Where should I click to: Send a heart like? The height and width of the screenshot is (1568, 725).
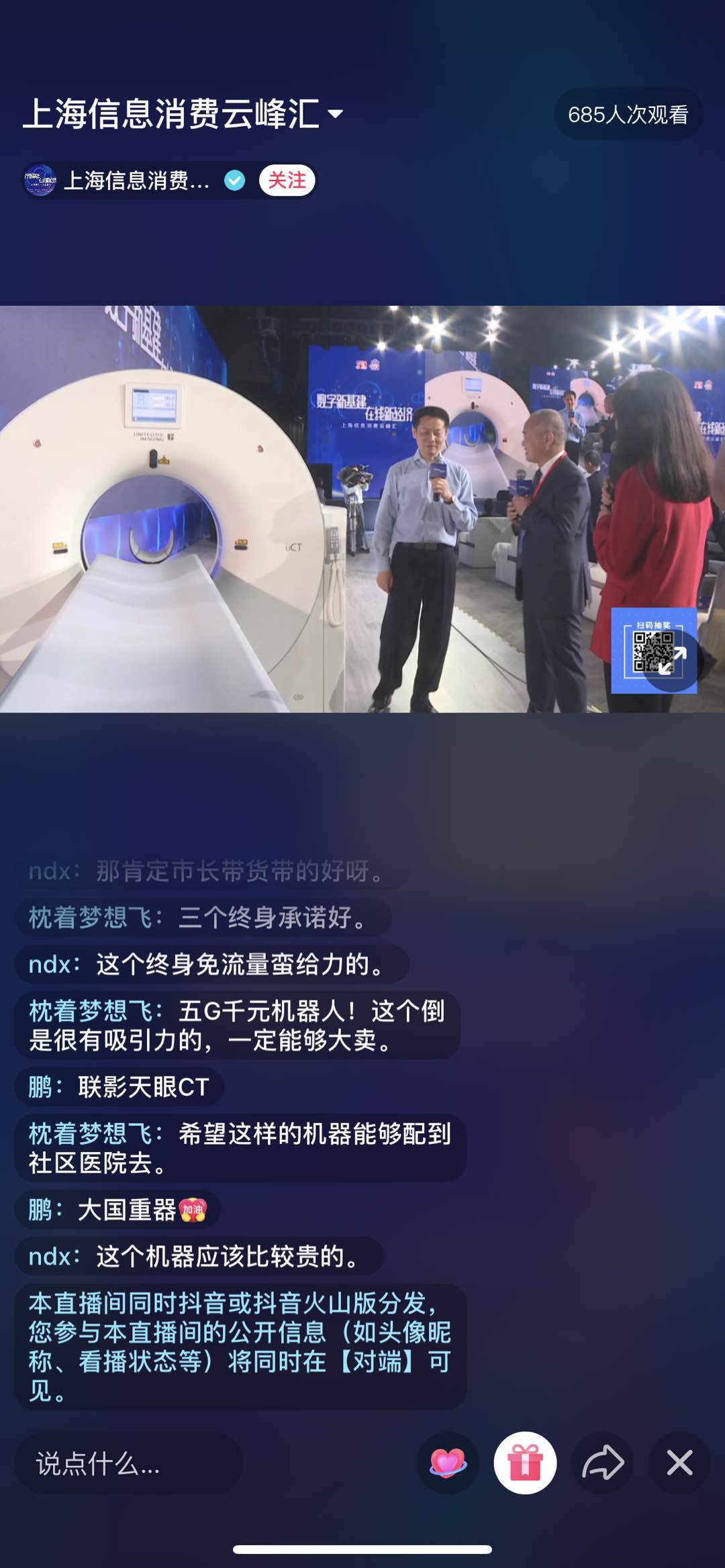click(448, 1463)
